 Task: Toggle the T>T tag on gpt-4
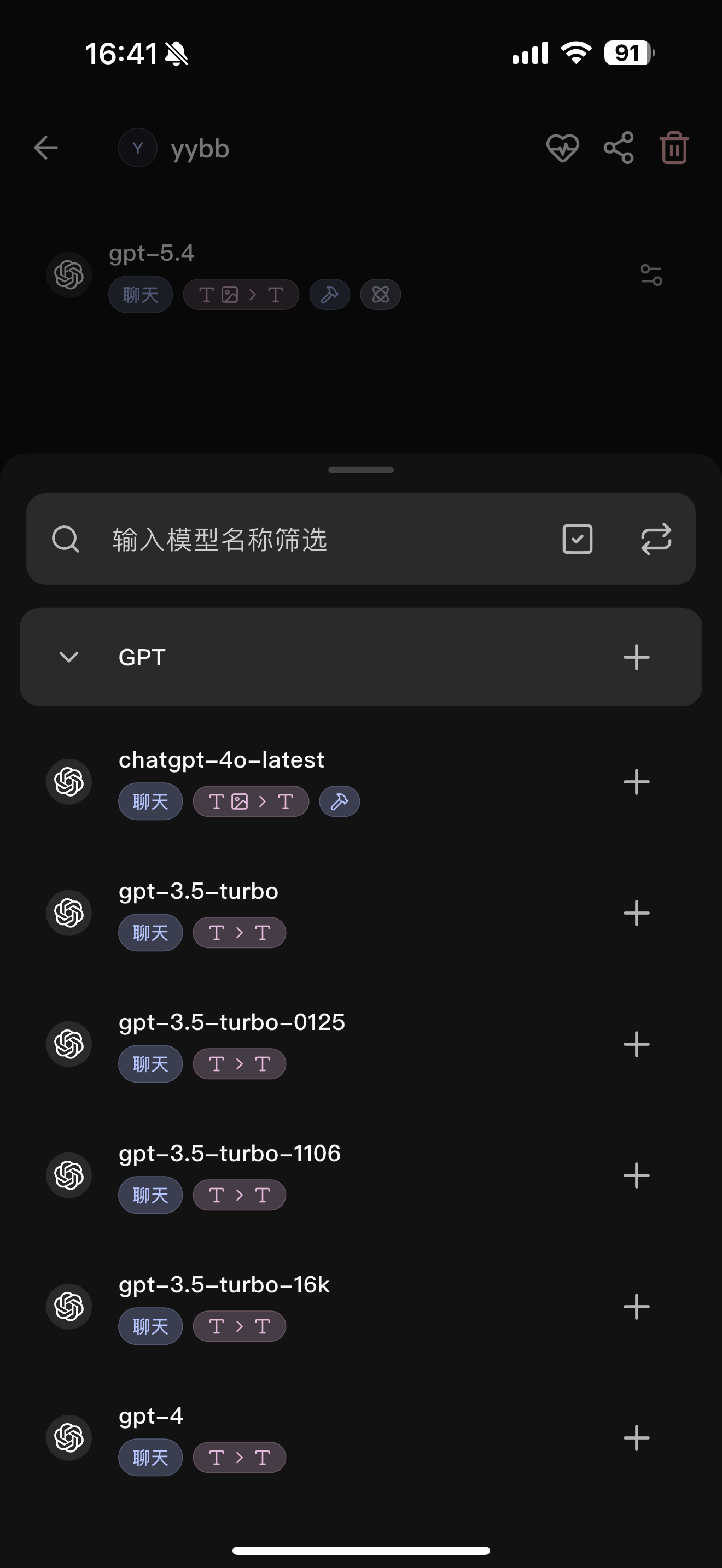[238, 1457]
